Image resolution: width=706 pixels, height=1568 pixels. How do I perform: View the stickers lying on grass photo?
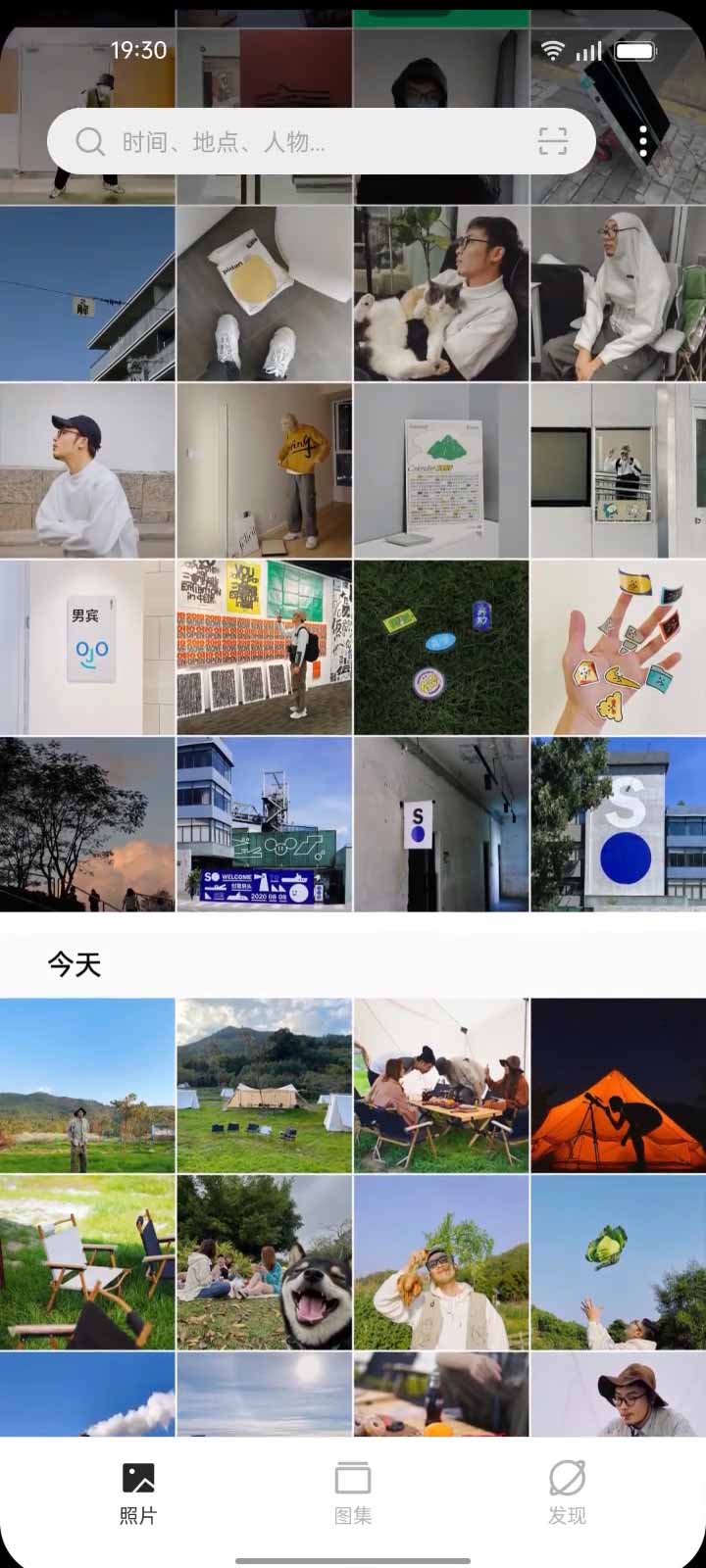(441, 647)
